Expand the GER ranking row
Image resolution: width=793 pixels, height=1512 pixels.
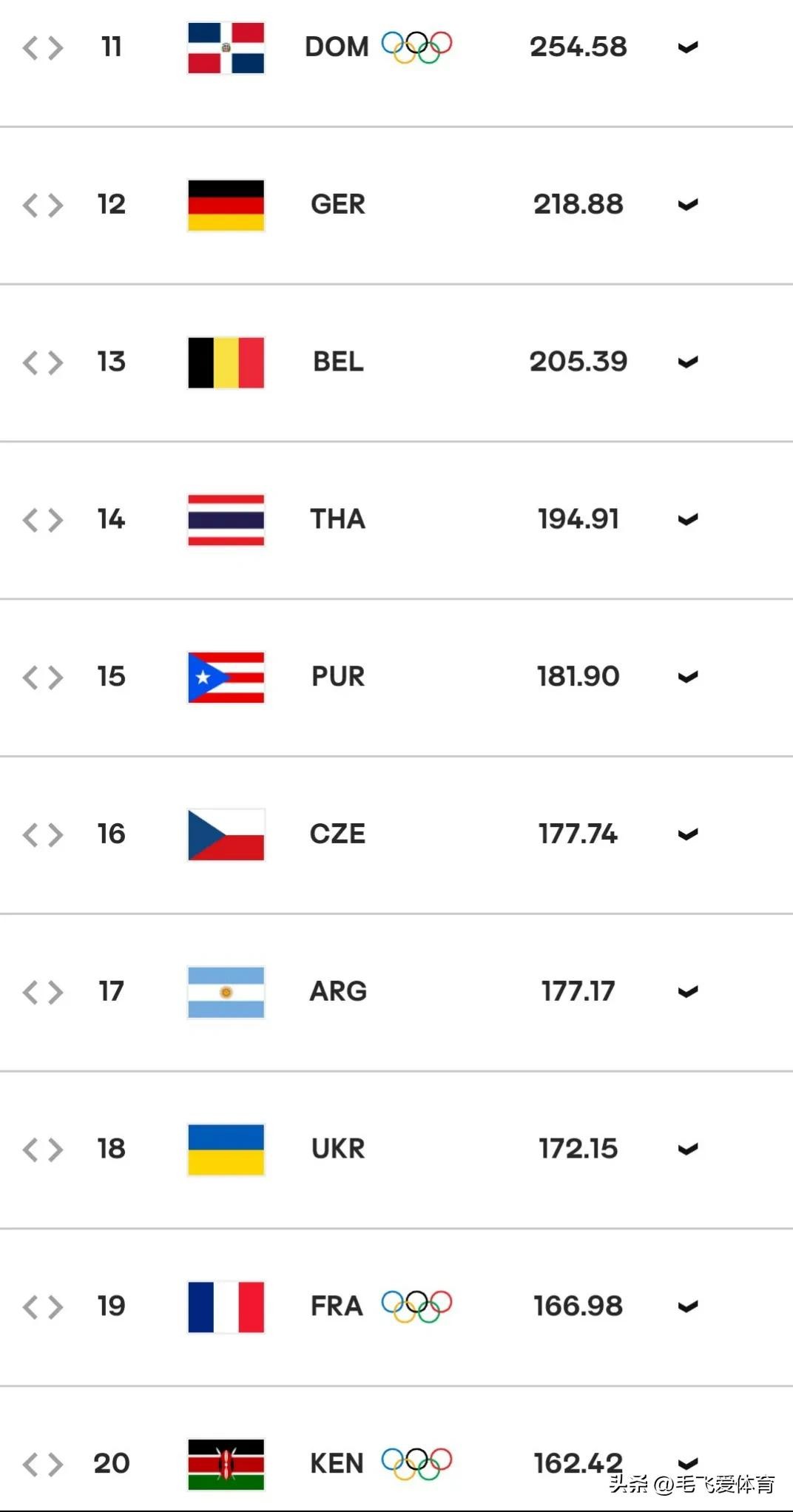(x=688, y=205)
